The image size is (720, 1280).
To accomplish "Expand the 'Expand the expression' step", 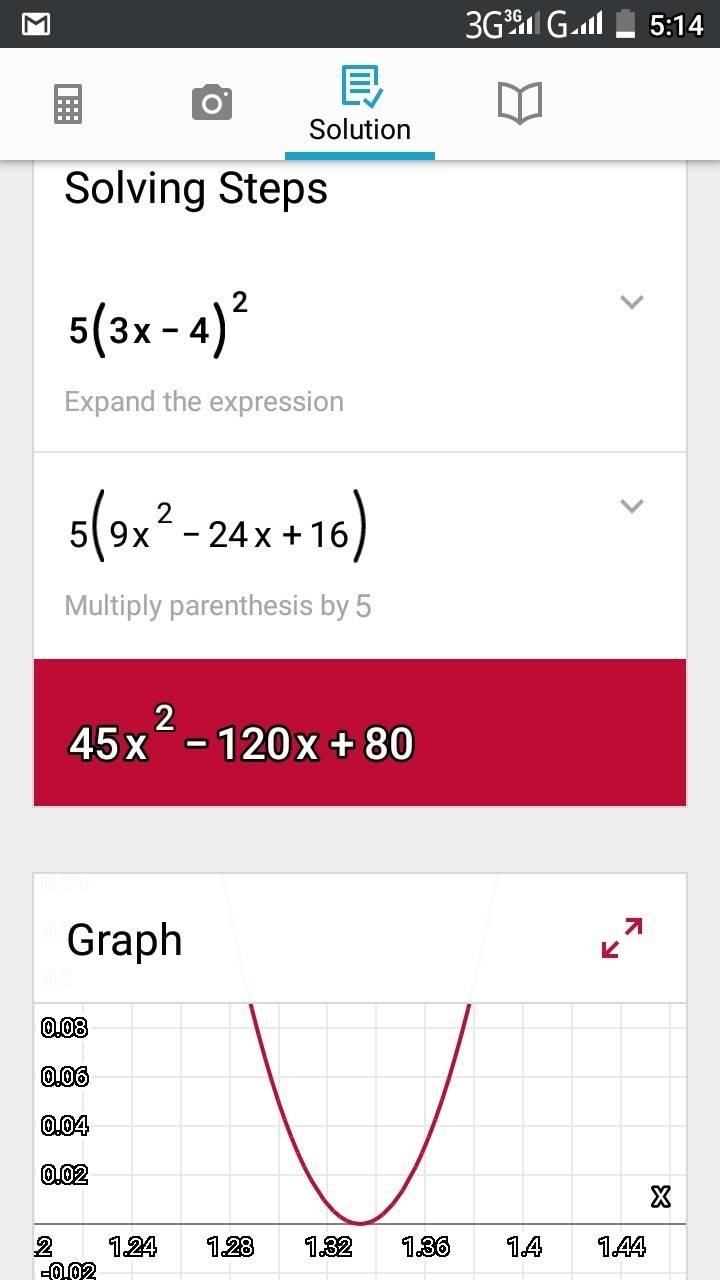I will click(631, 302).
